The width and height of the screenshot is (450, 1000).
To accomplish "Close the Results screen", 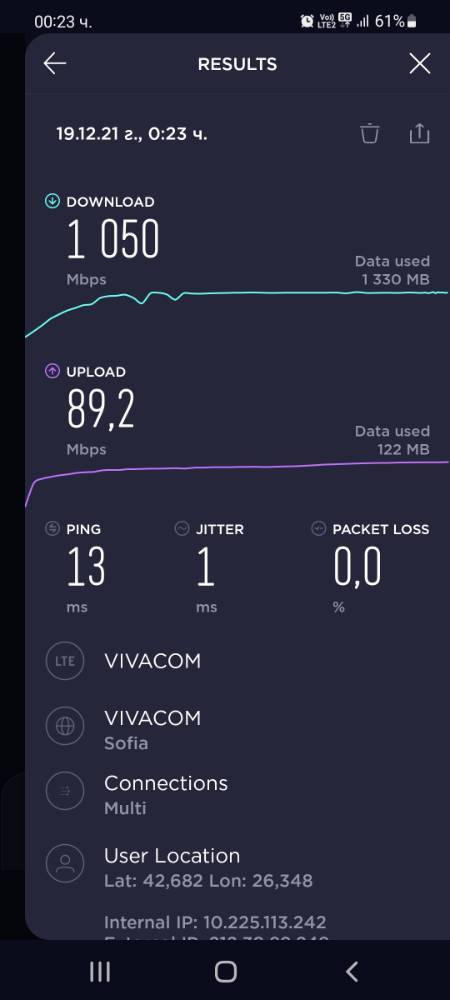I will click(x=419, y=64).
